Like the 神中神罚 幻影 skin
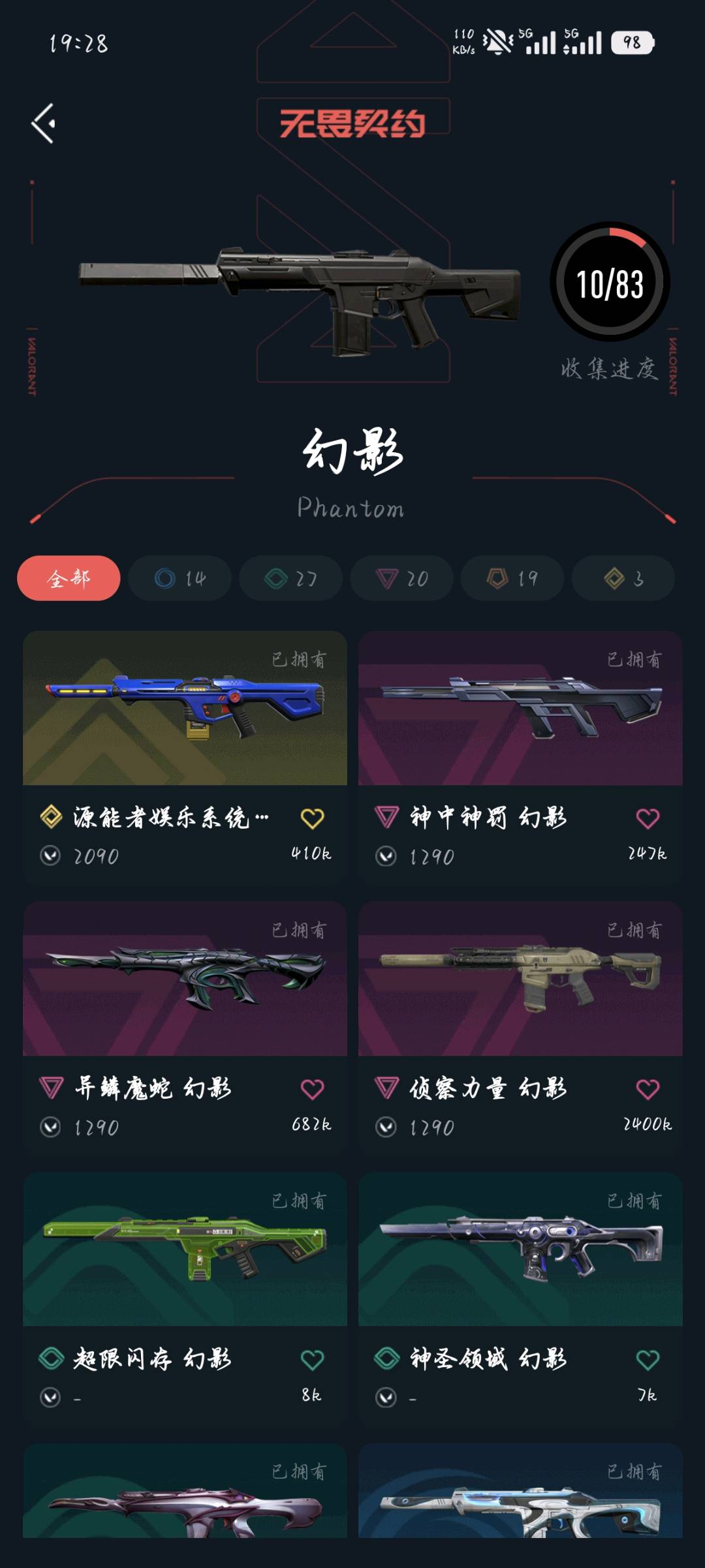Screen dimensions: 705x1568 648,818
